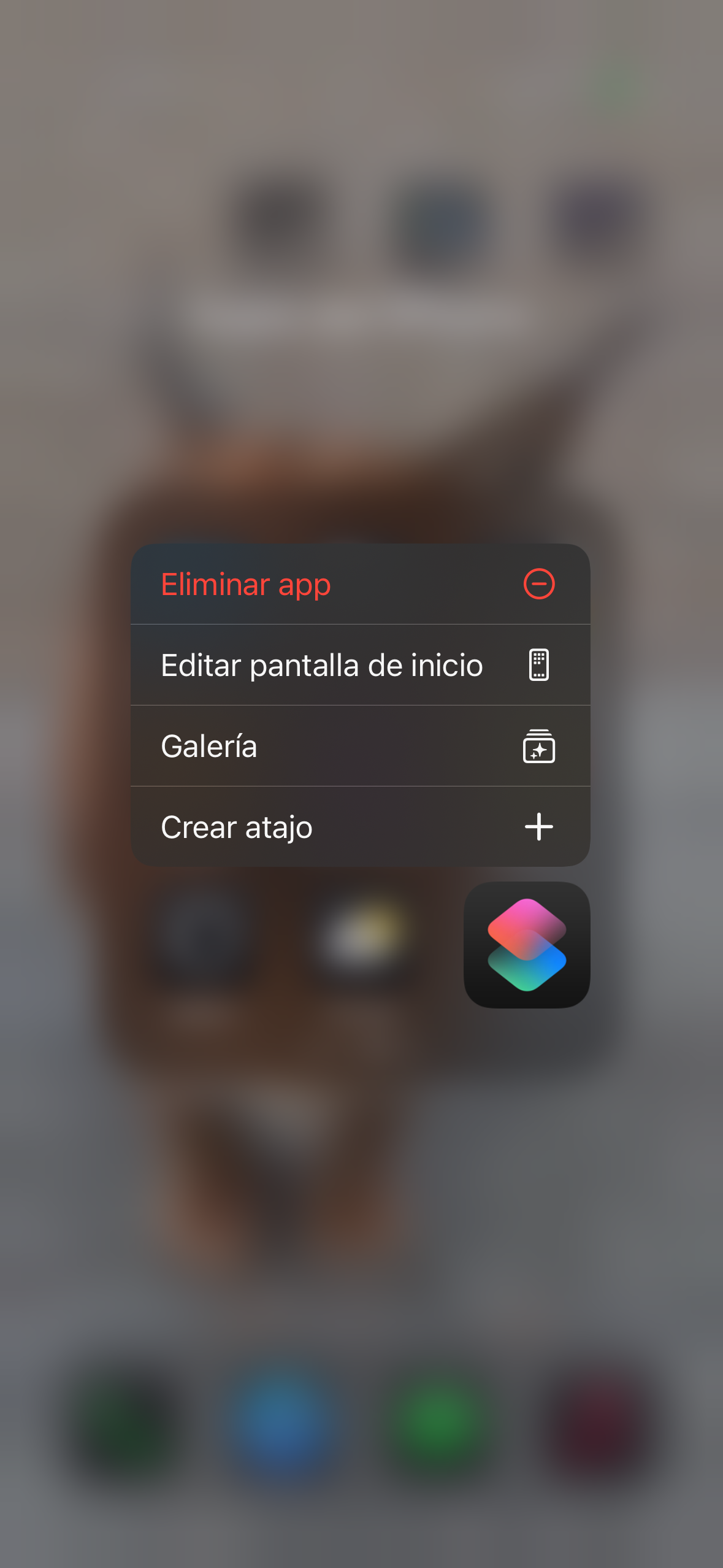Open Galería from the context menu
Viewport: 723px width, 1568px height.
click(x=361, y=746)
